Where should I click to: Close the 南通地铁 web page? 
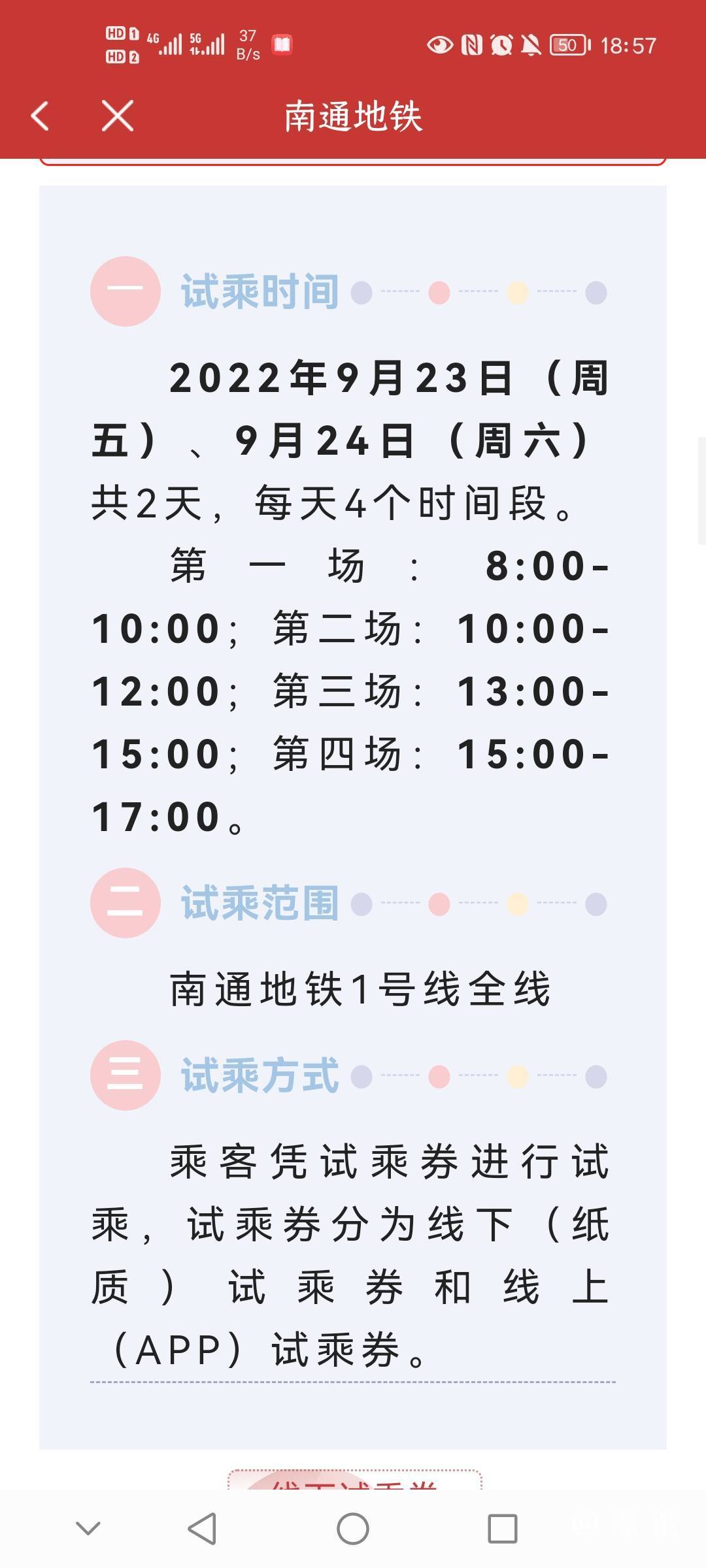pos(118,116)
